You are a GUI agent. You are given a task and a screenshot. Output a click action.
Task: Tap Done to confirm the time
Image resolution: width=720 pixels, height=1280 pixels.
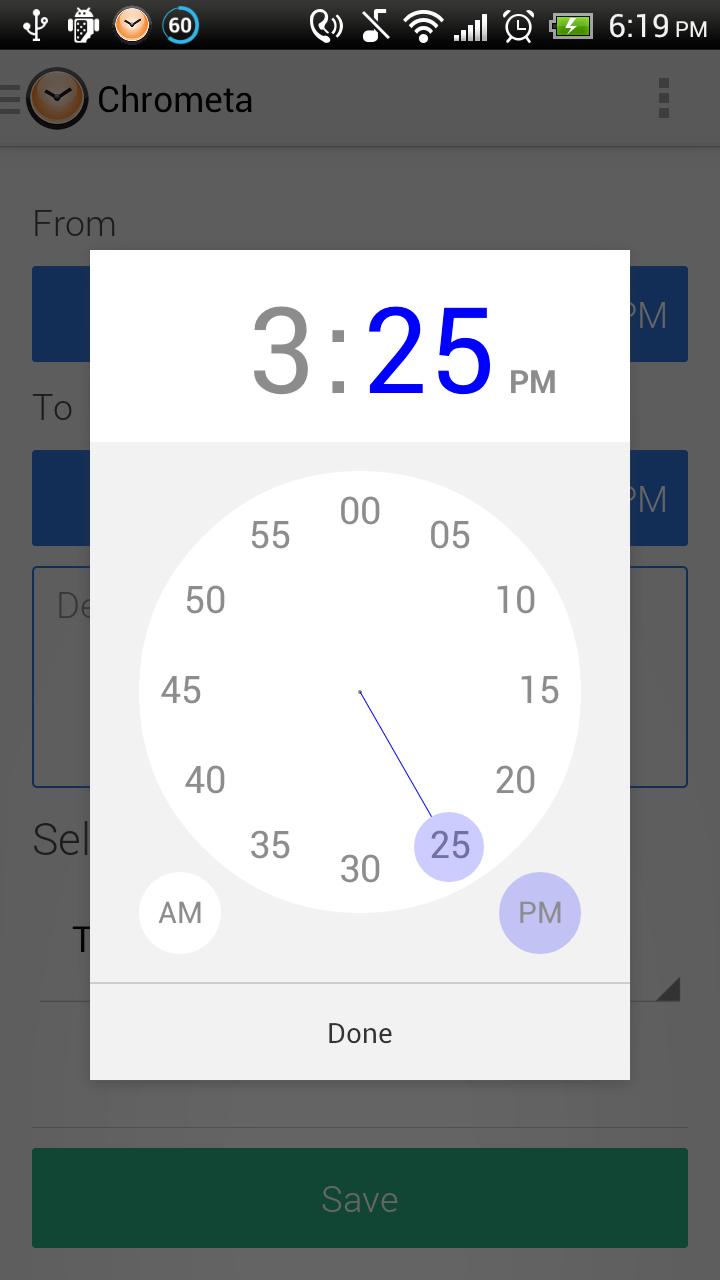(360, 1033)
